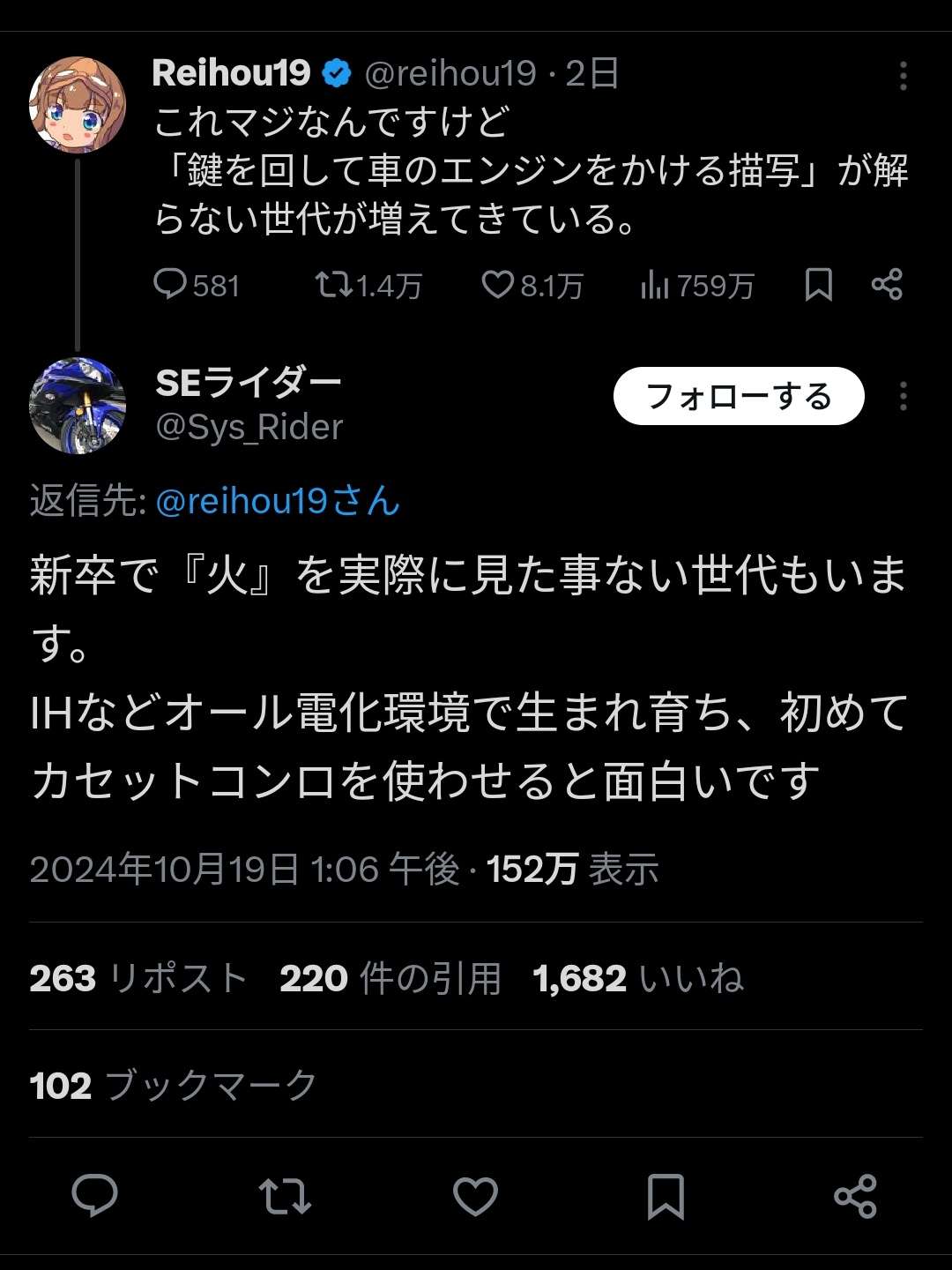Open SEライダー's profile picture

pos(78,405)
